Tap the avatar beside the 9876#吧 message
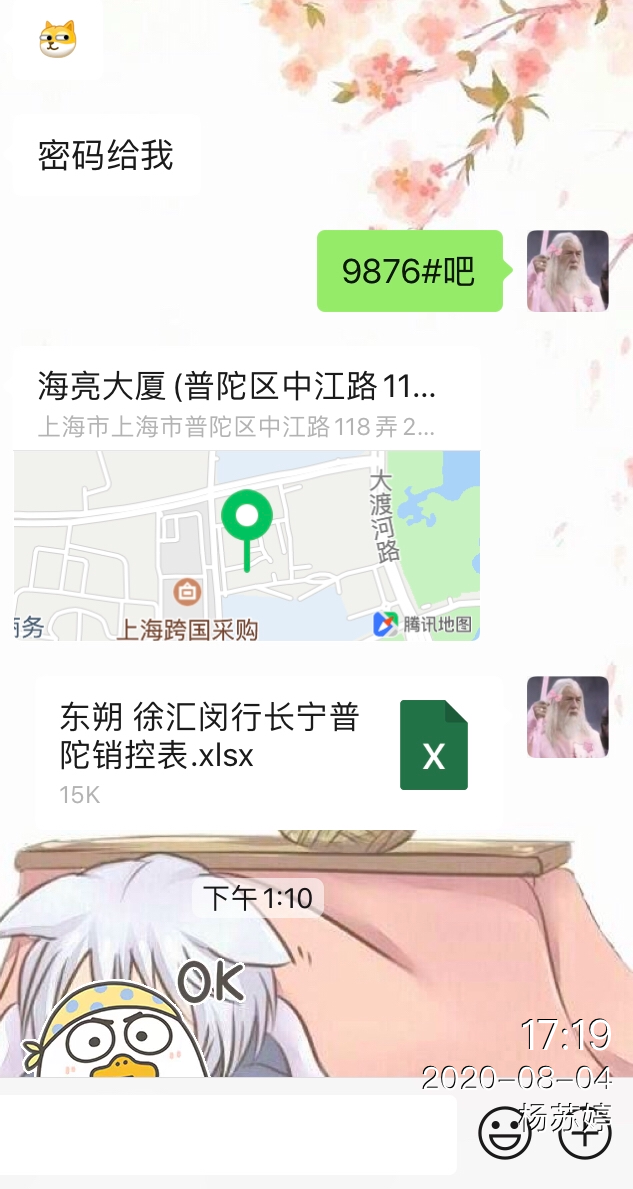 pos(567,271)
